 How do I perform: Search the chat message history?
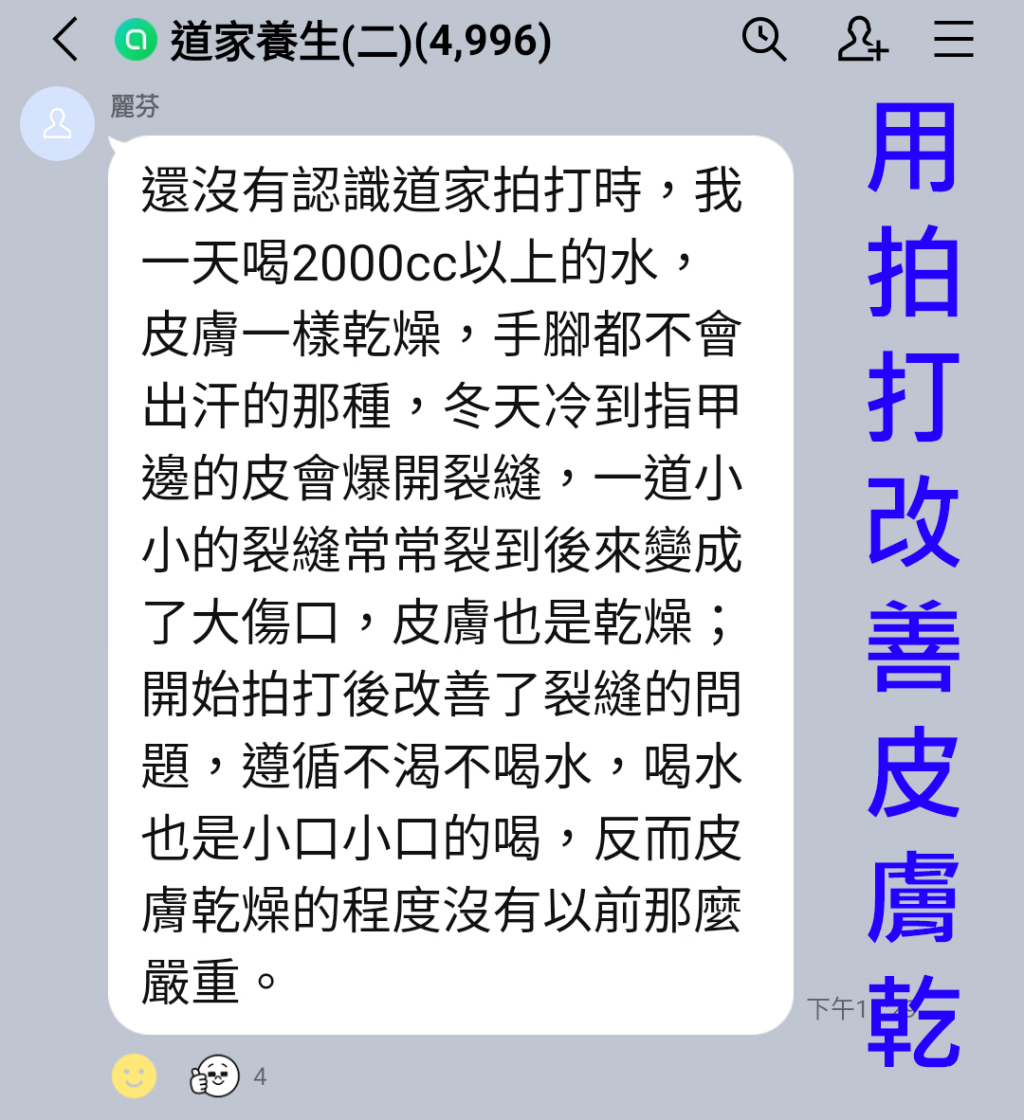point(764,40)
